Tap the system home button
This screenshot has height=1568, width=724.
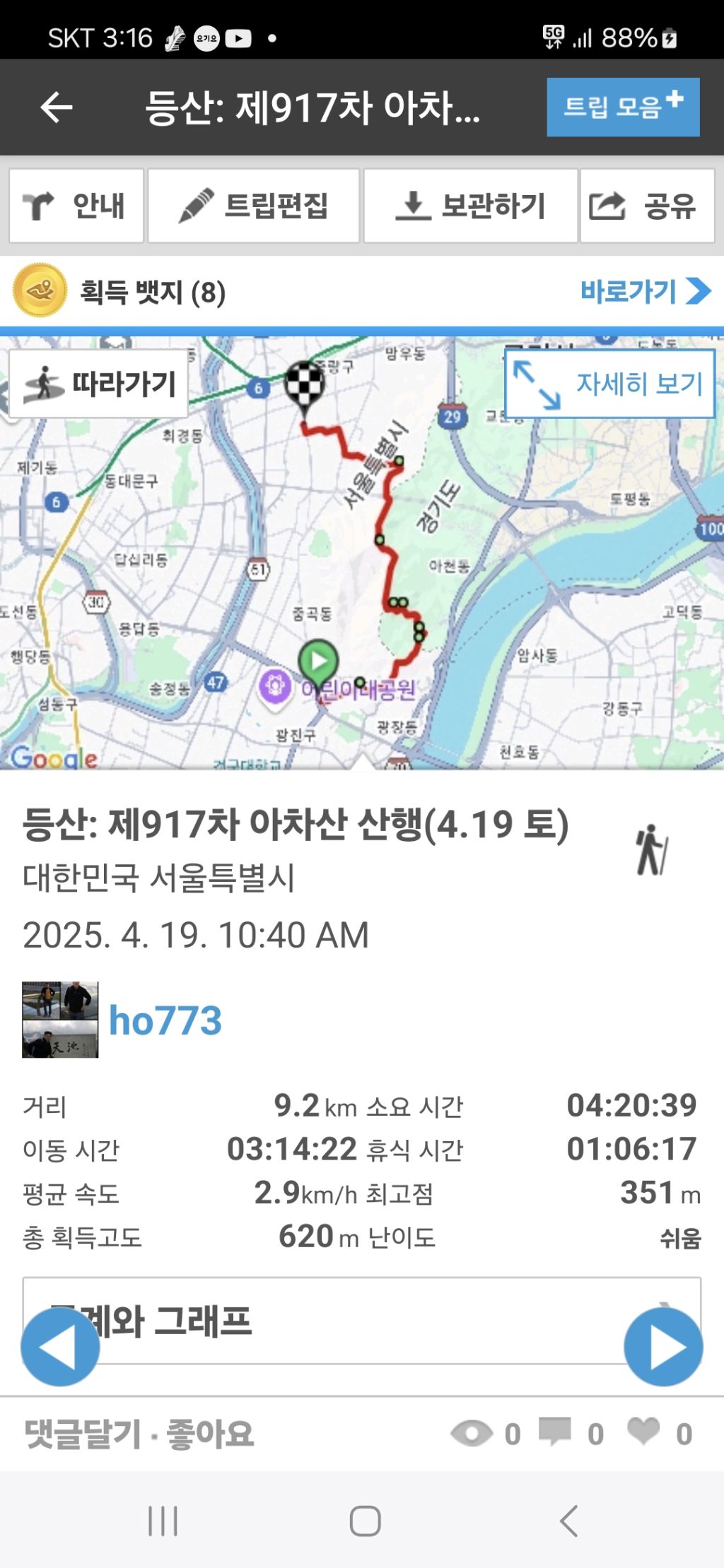coord(365,1521)
